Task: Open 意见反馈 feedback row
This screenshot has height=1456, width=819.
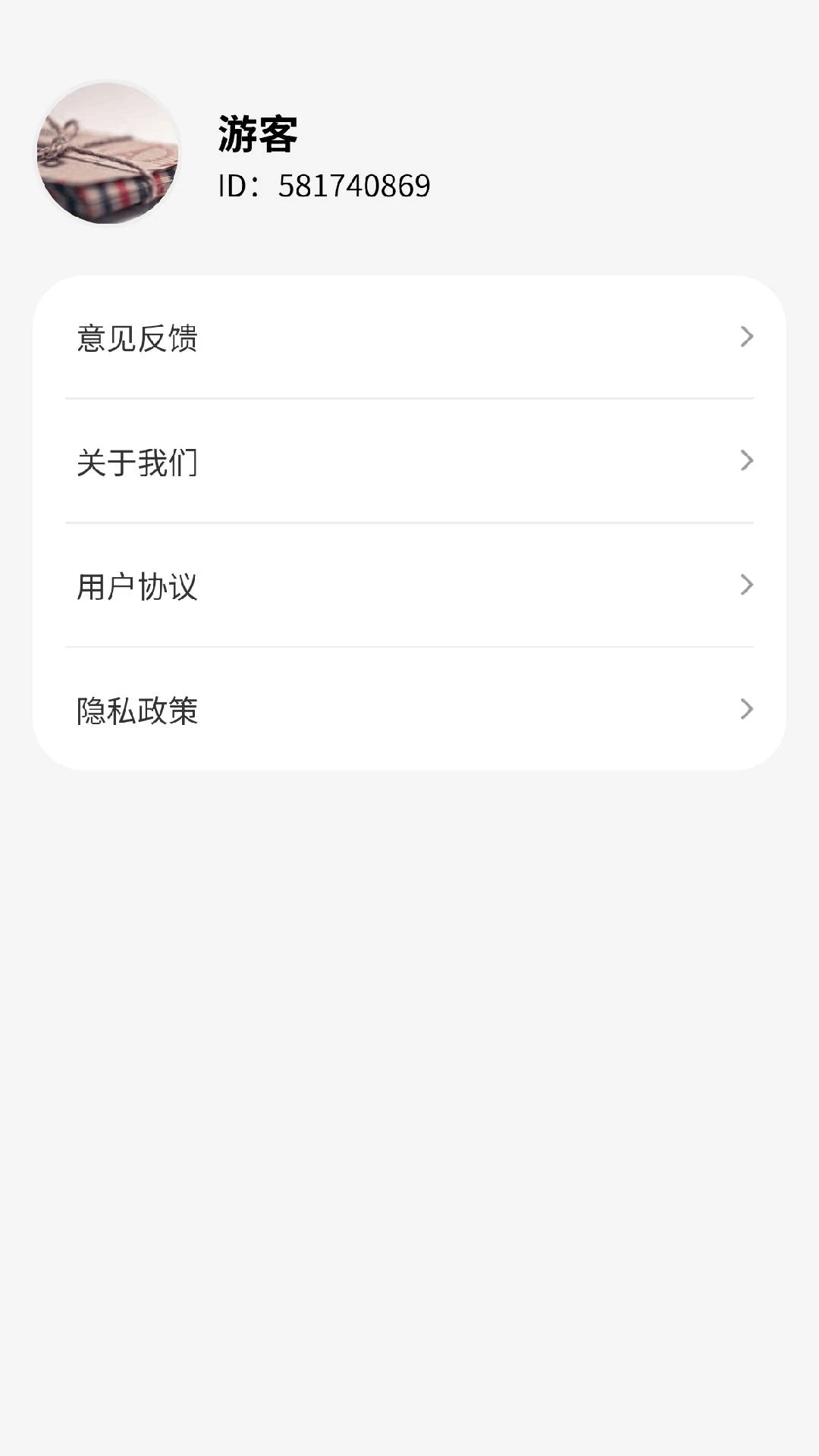Action: [409, 337]
